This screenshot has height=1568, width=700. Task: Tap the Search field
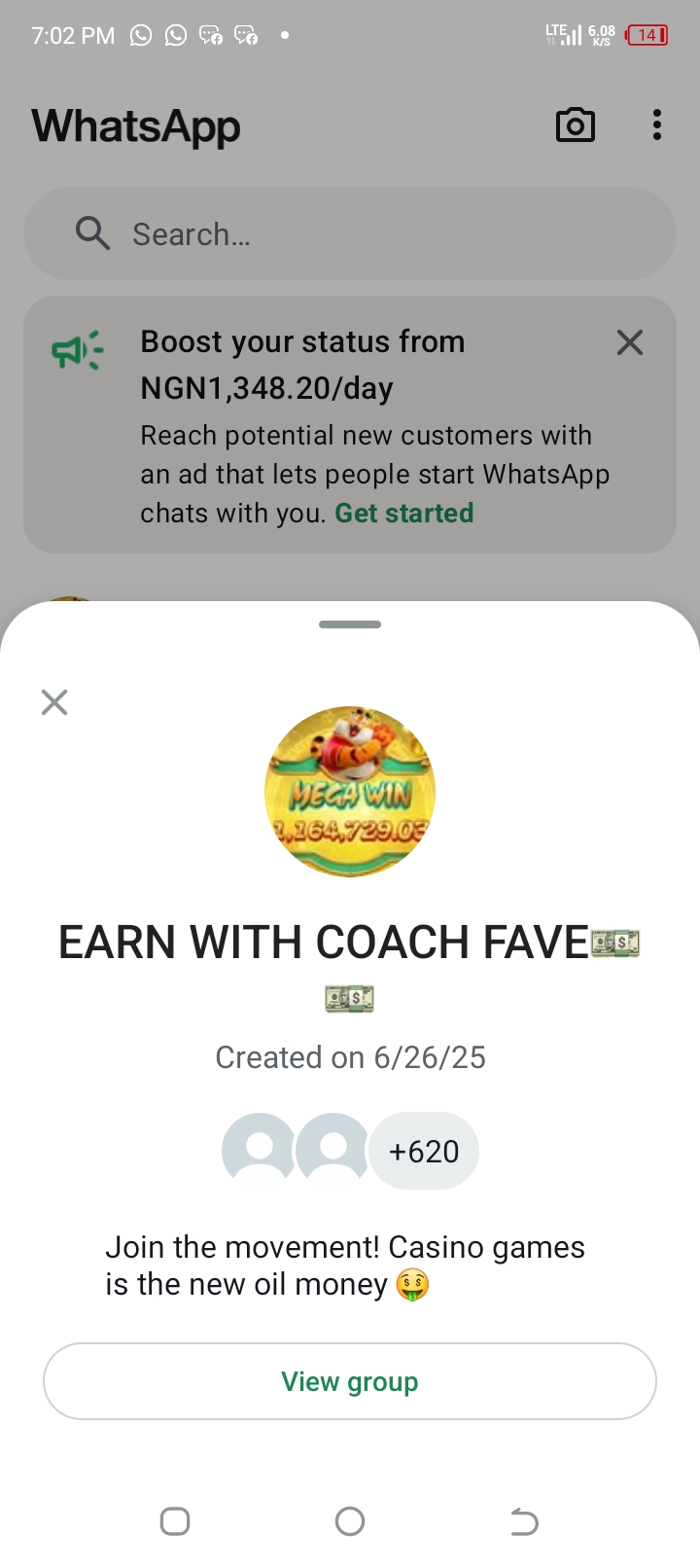pos(350,234)
